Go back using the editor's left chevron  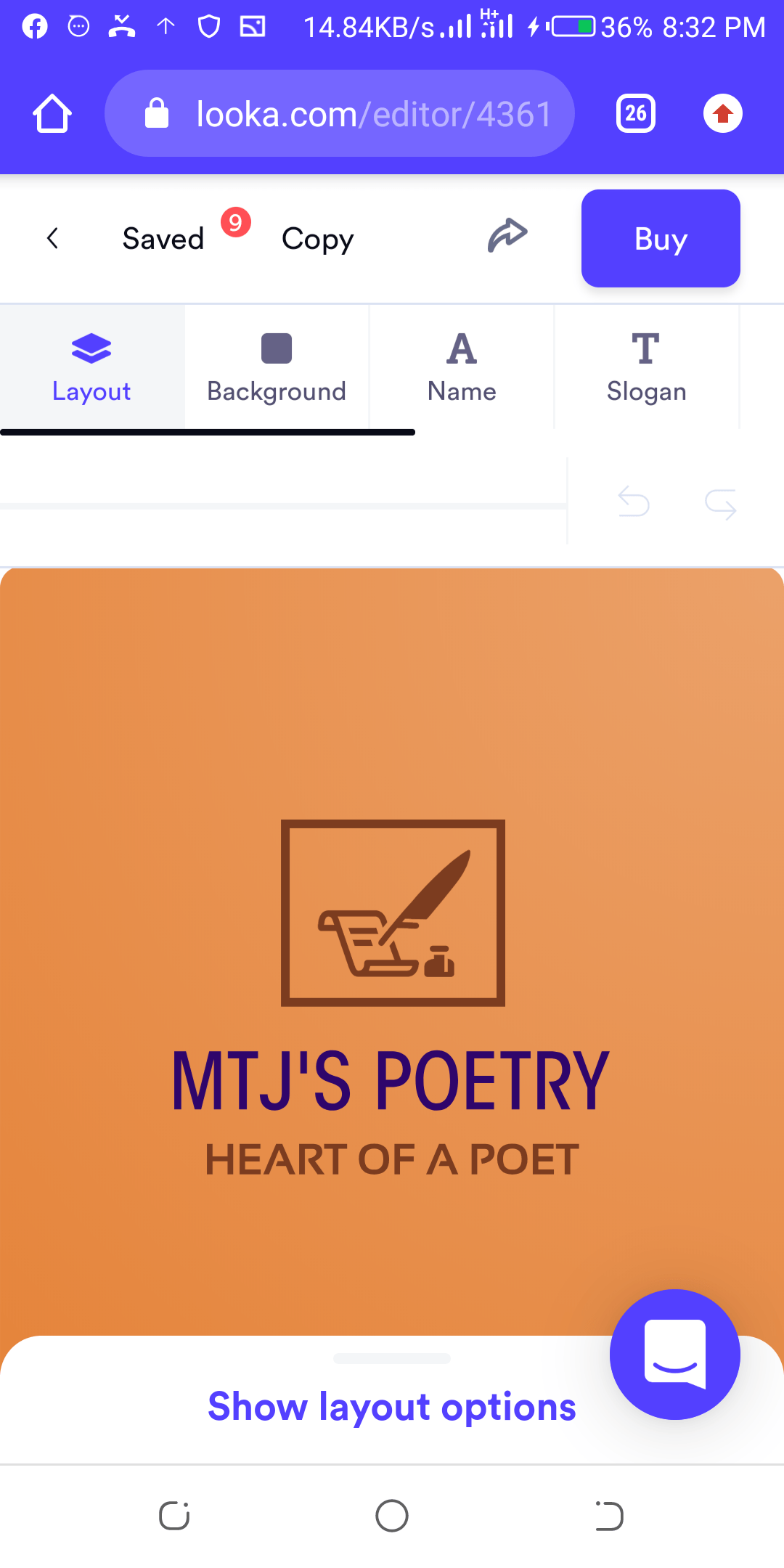tap(52, 238)
